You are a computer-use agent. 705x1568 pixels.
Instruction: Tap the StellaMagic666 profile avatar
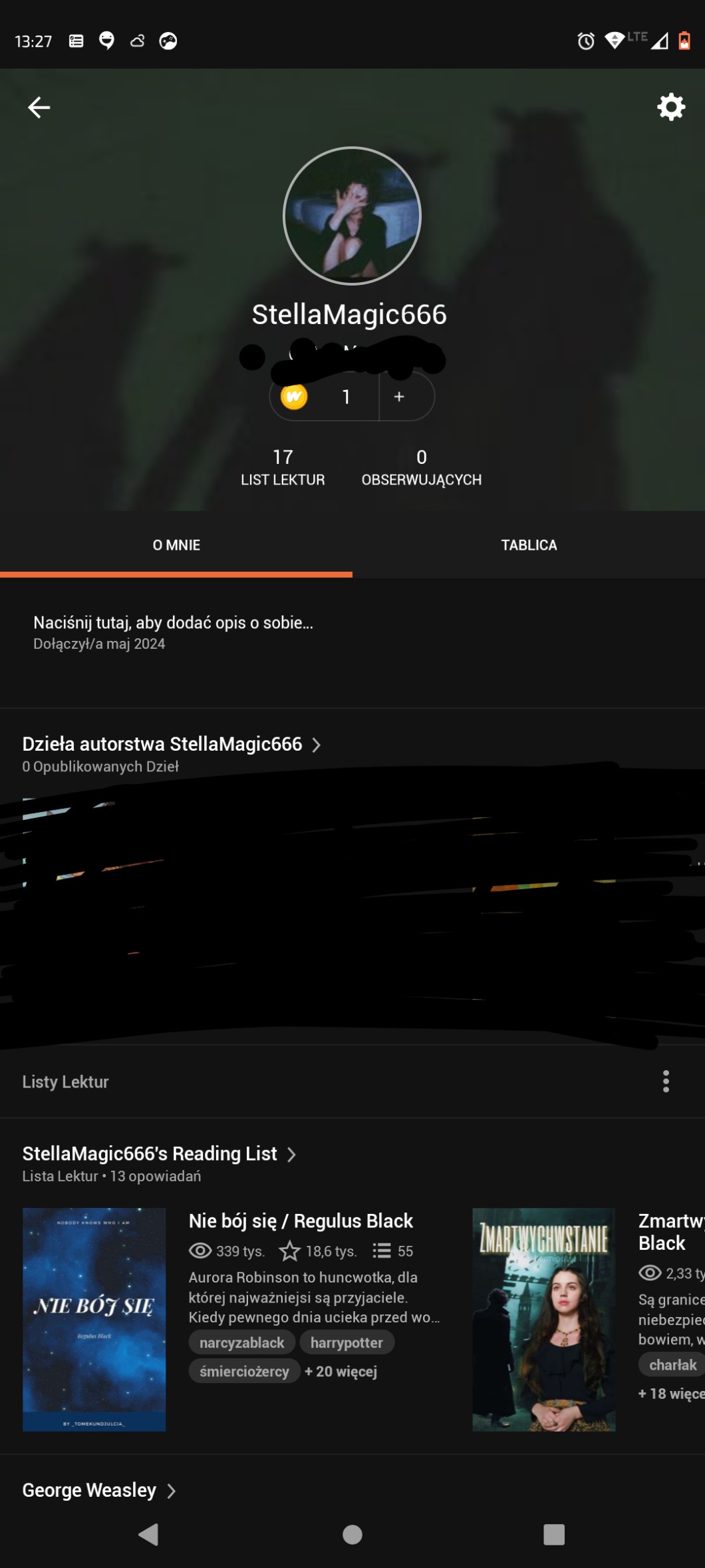(x=352, y=216)
